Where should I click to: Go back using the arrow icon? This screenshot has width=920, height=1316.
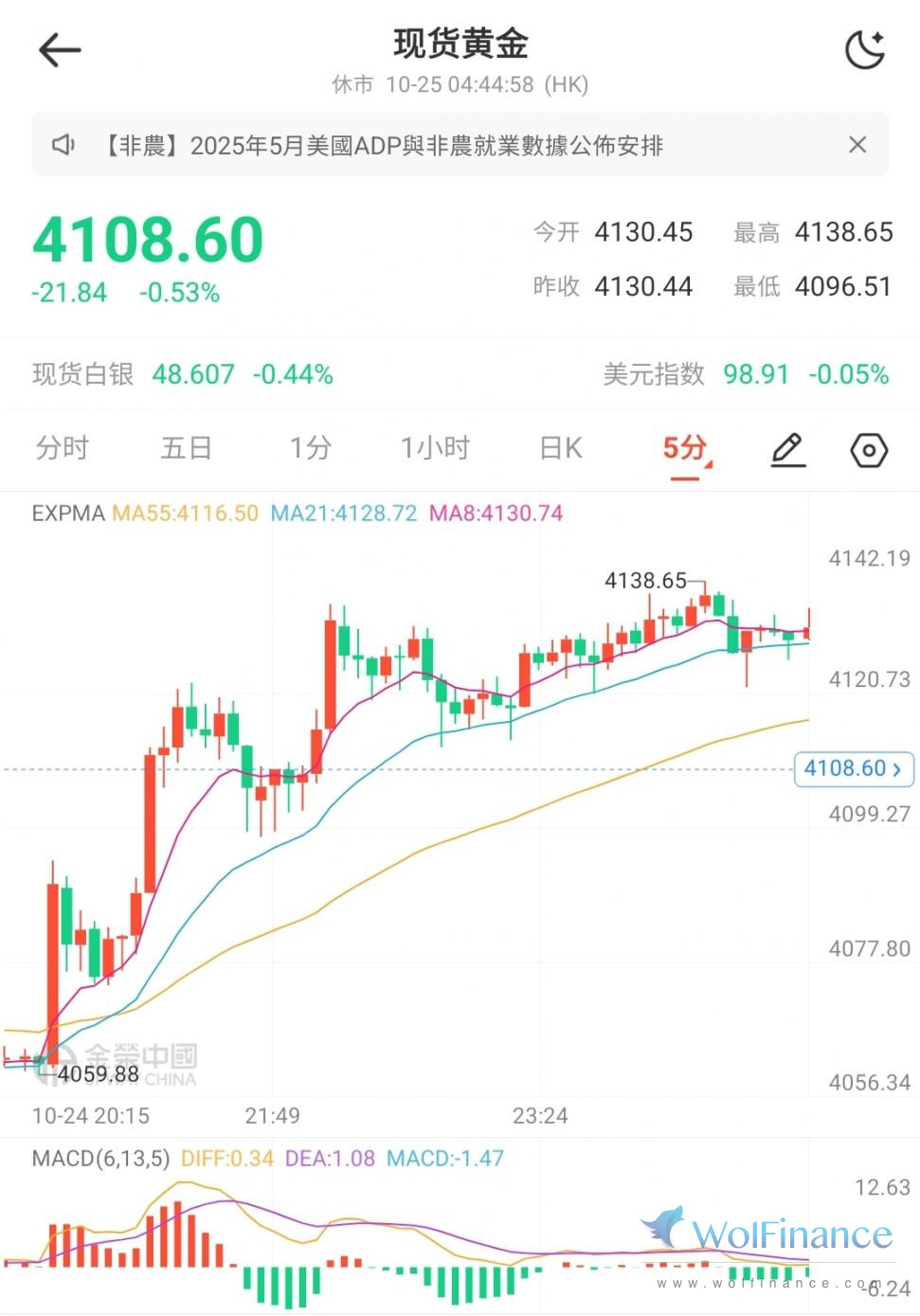coord(60,50)
